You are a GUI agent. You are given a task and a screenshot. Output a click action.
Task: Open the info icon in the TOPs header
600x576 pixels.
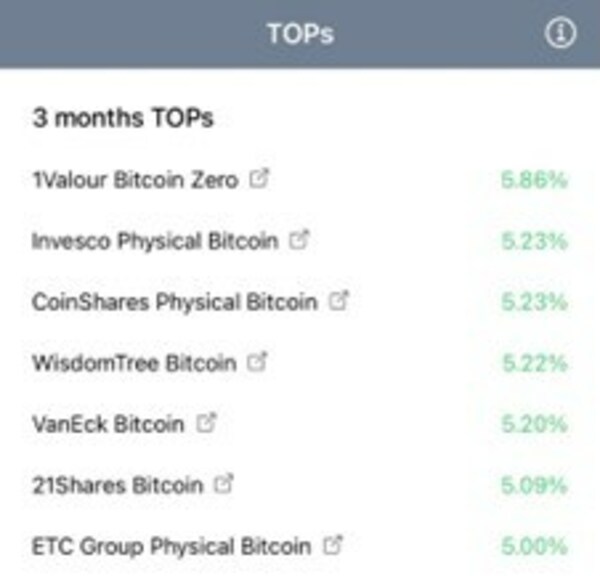(x=560, y=33)
